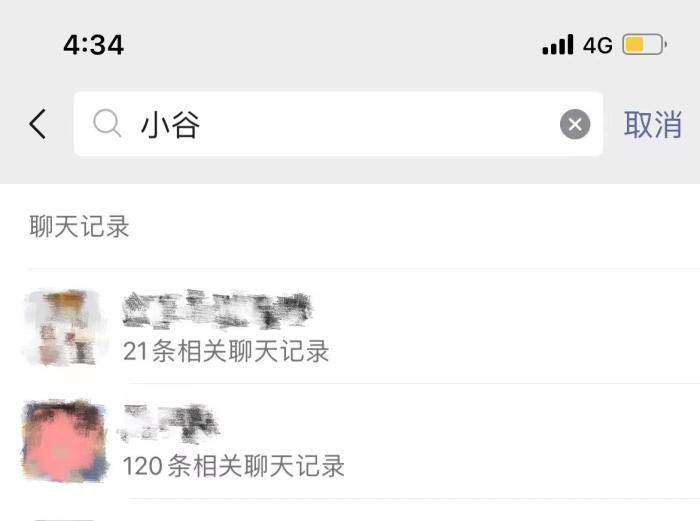Open the result with 21条相关聊天记录
Viewport: 700px width, 521px height.
(x=350, y=328)
